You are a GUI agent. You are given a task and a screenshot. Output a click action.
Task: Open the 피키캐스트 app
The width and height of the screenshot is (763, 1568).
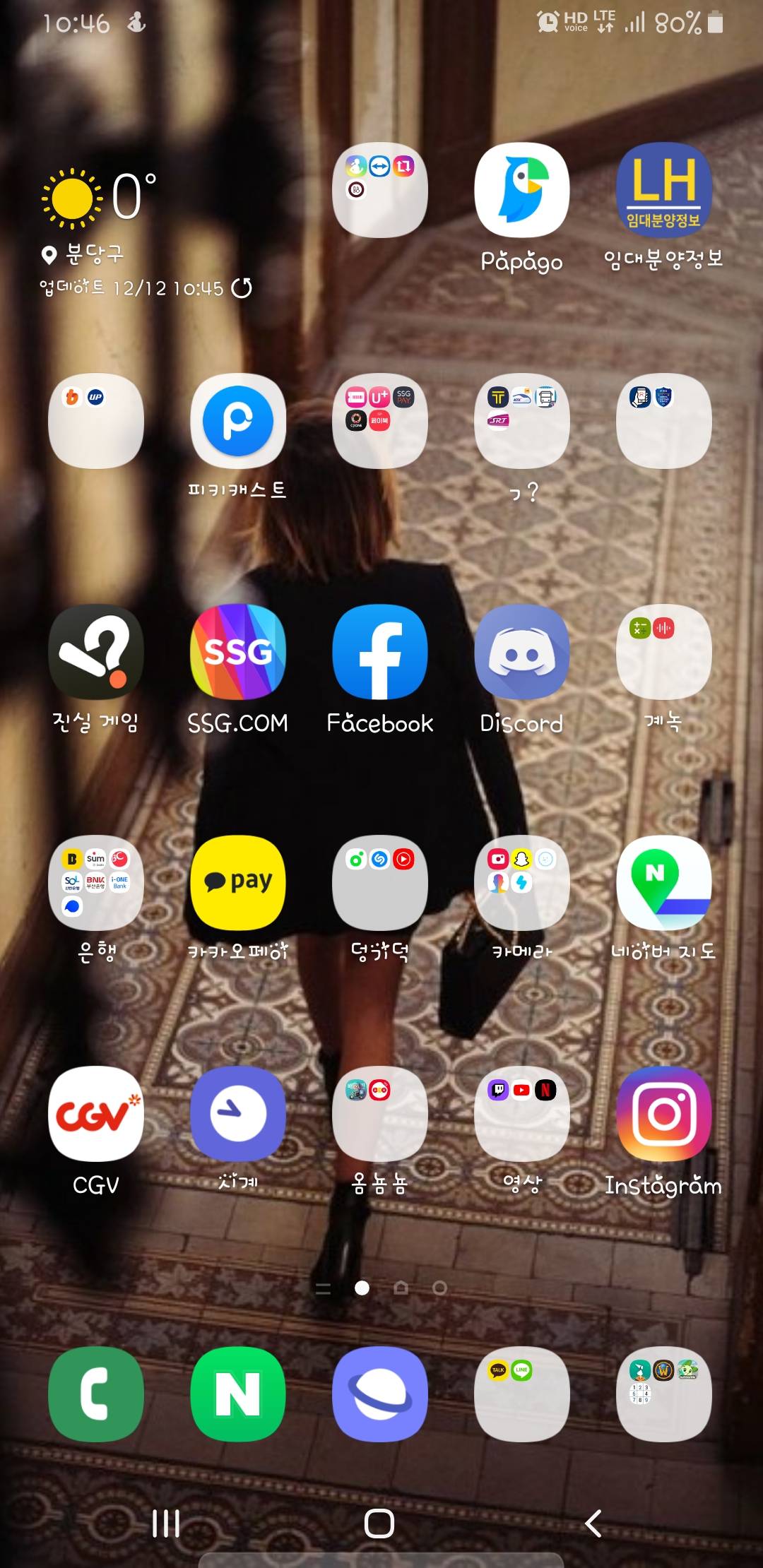click(x=238, y=421)
